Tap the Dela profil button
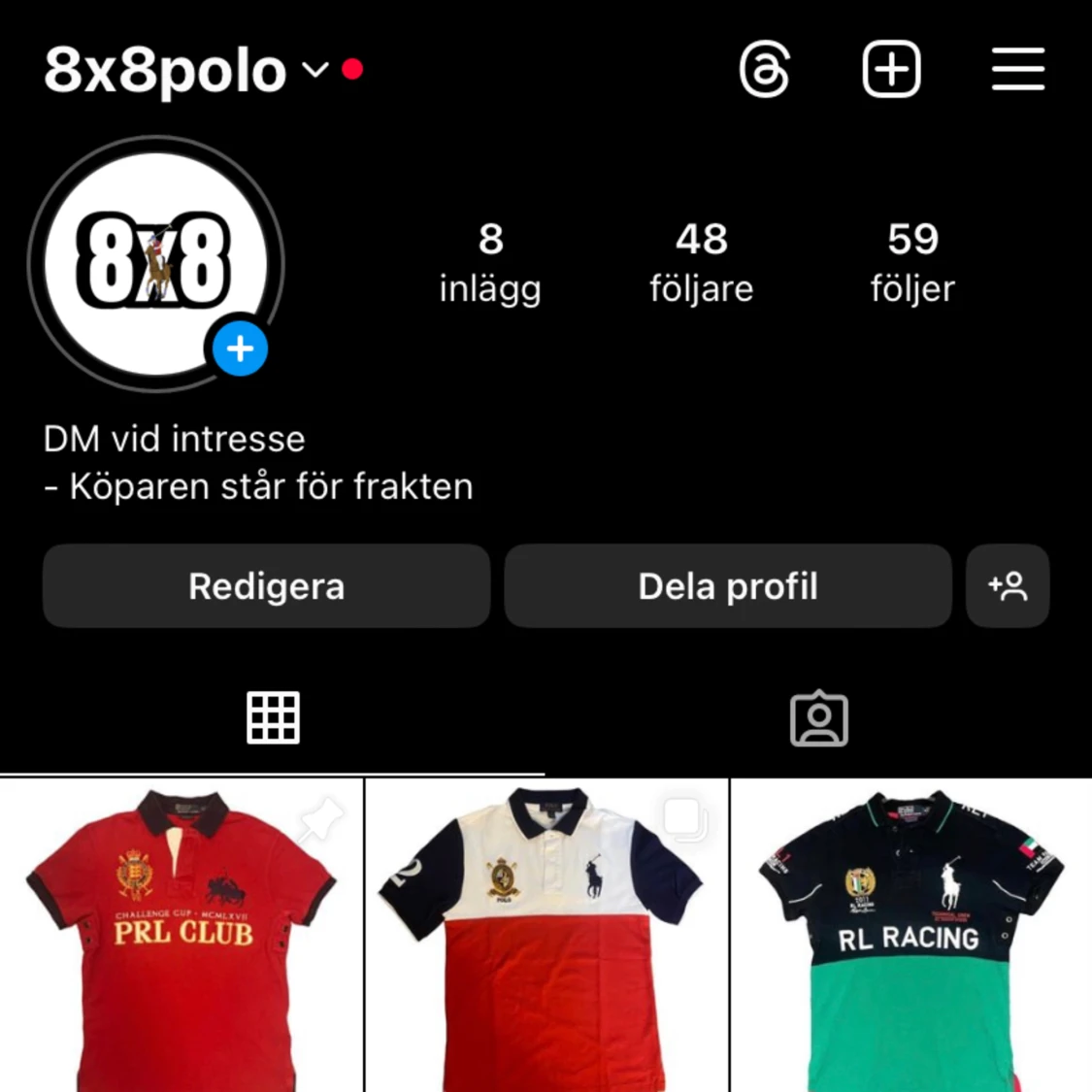 pos(728,586)
